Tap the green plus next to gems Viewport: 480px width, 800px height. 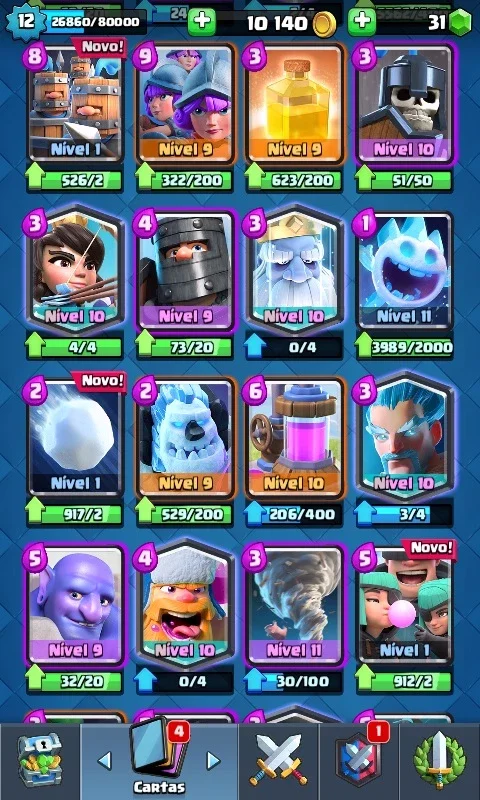pos(362,22)
